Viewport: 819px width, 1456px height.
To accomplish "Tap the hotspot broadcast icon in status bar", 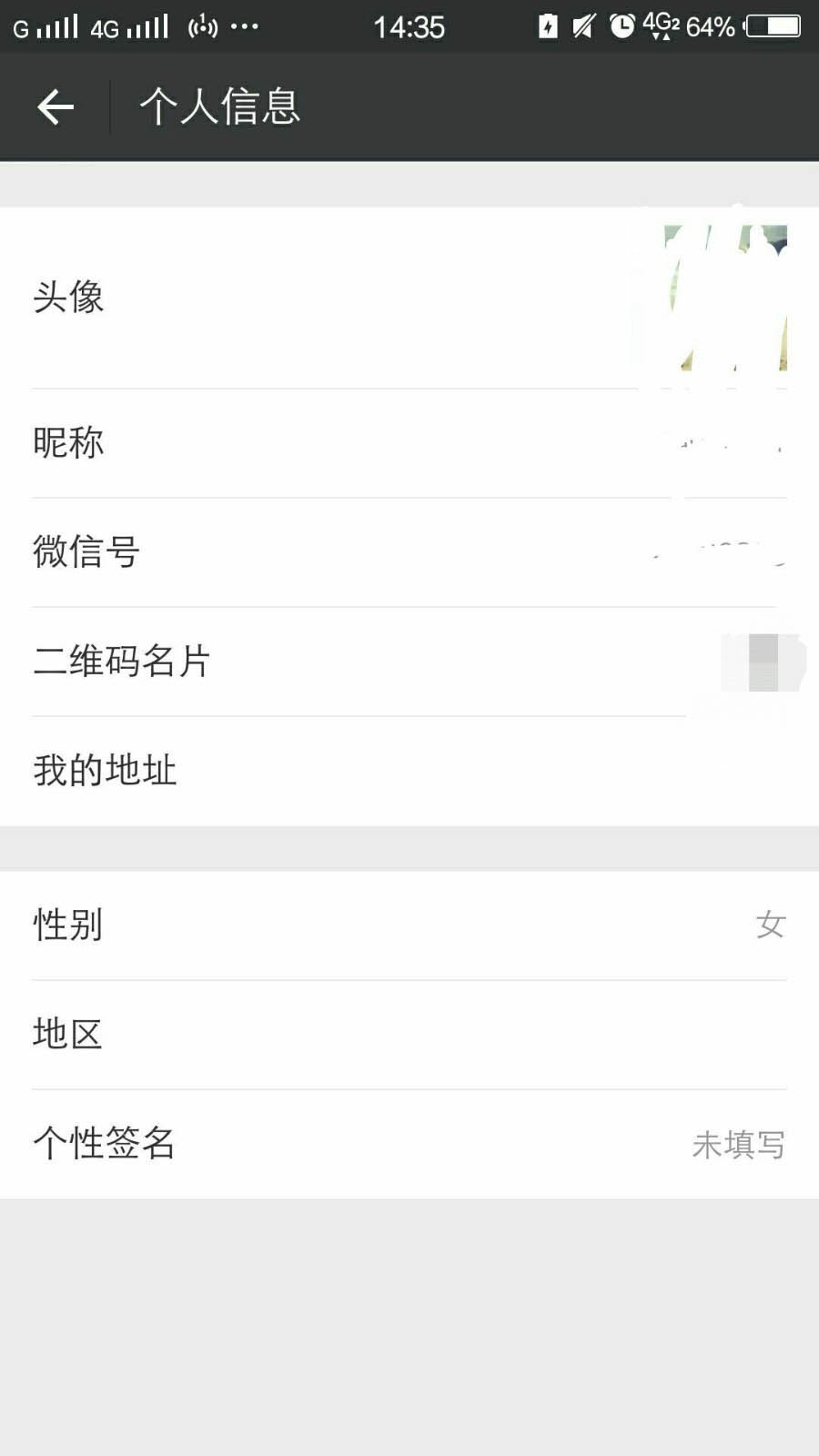I will coord(202,27).
